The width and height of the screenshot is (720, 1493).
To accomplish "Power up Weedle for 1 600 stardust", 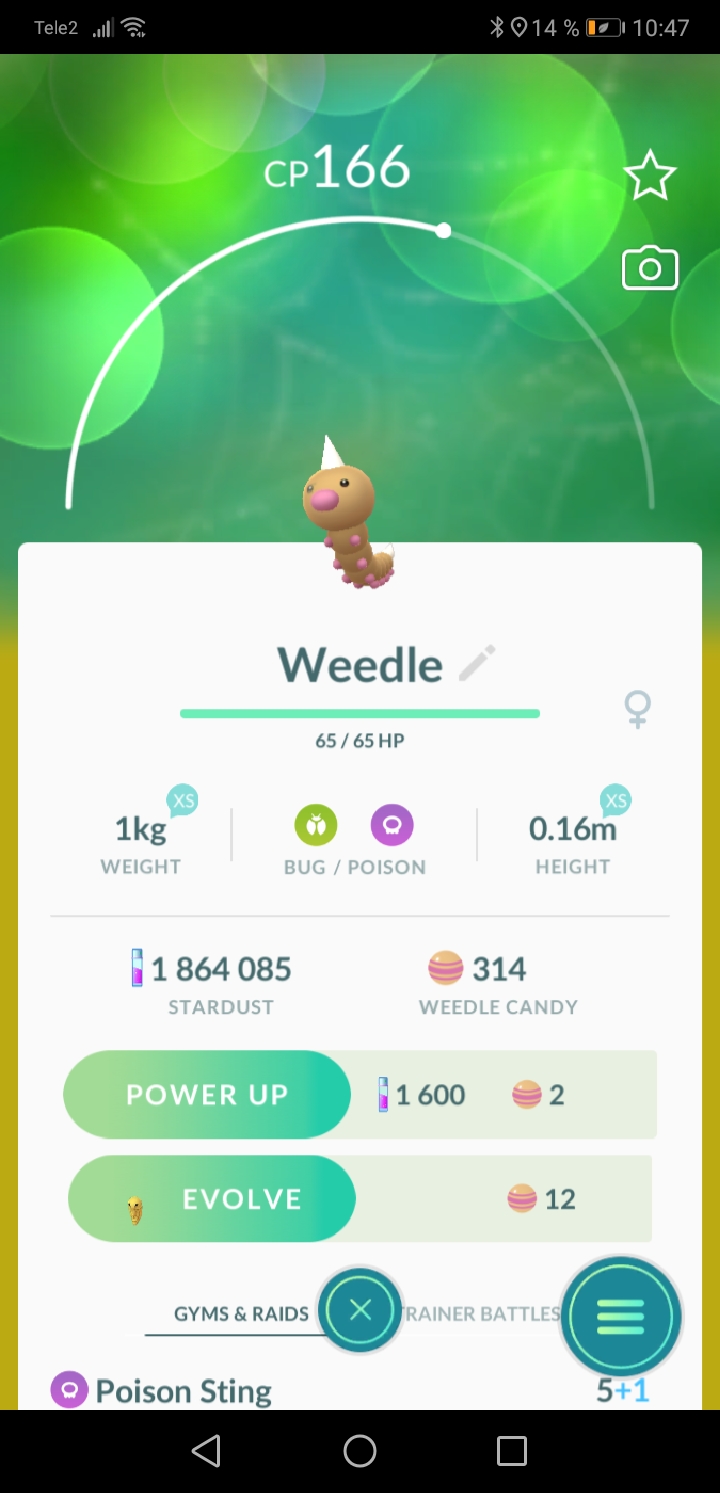I will (x=207, y=1094).
